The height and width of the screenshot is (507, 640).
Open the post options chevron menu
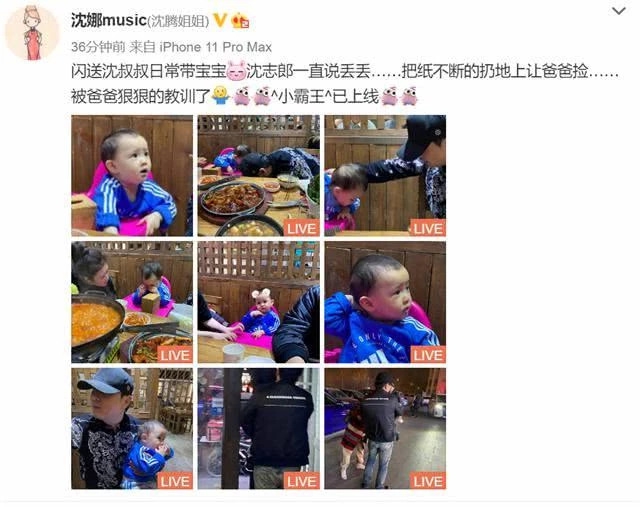pos(618,11)
